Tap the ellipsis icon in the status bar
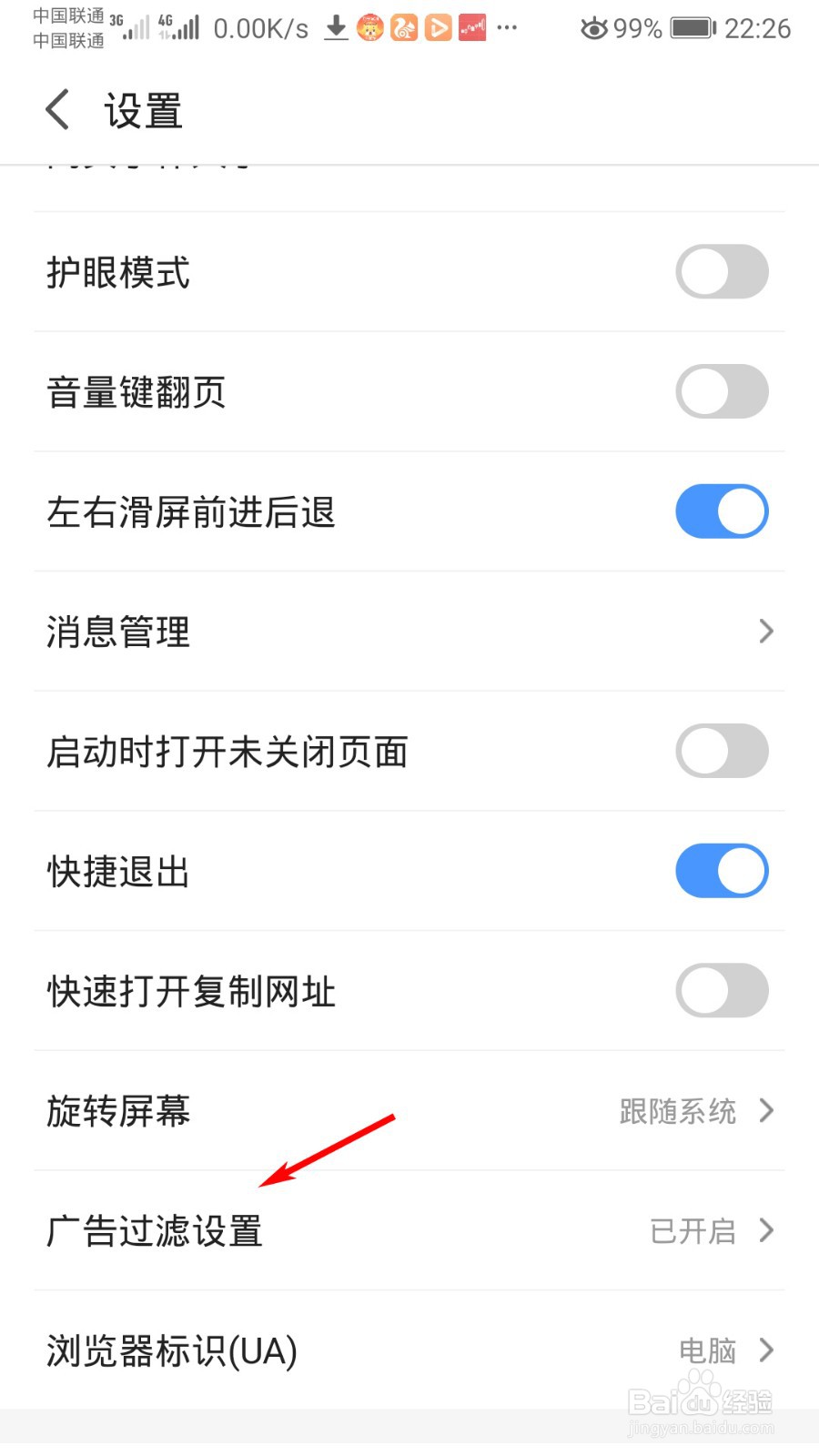Image resolution: width=819 pixels, height=1456 pixels. click(507, 29)
